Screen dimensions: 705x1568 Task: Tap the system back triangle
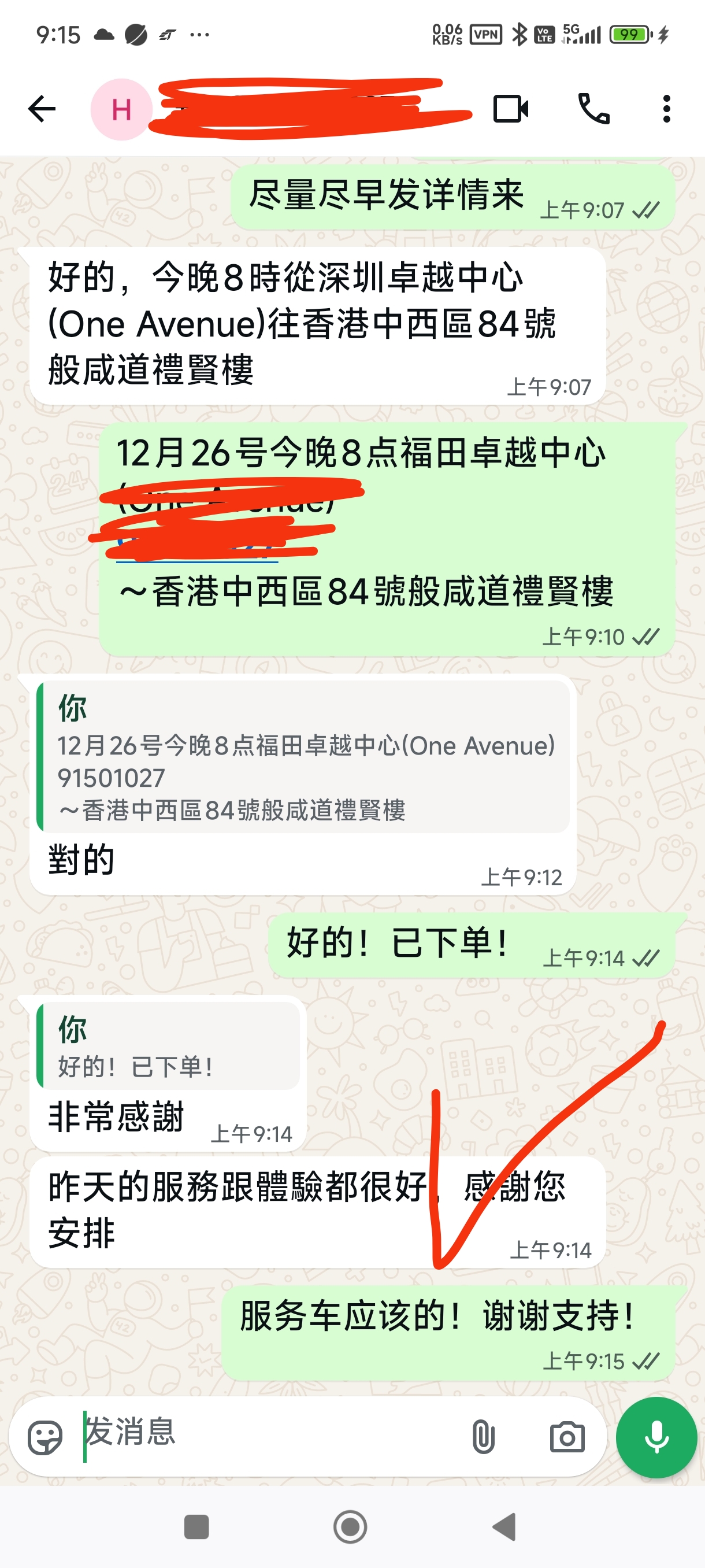504,1526
